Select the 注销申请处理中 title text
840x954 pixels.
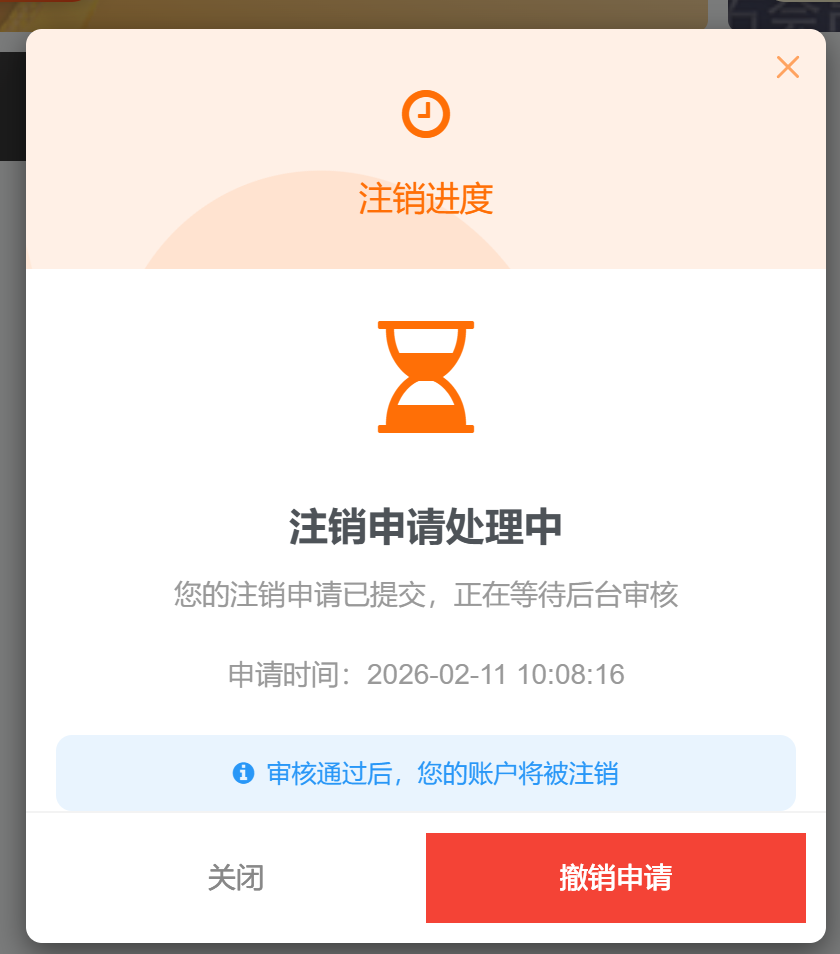(x=426, y=526)
